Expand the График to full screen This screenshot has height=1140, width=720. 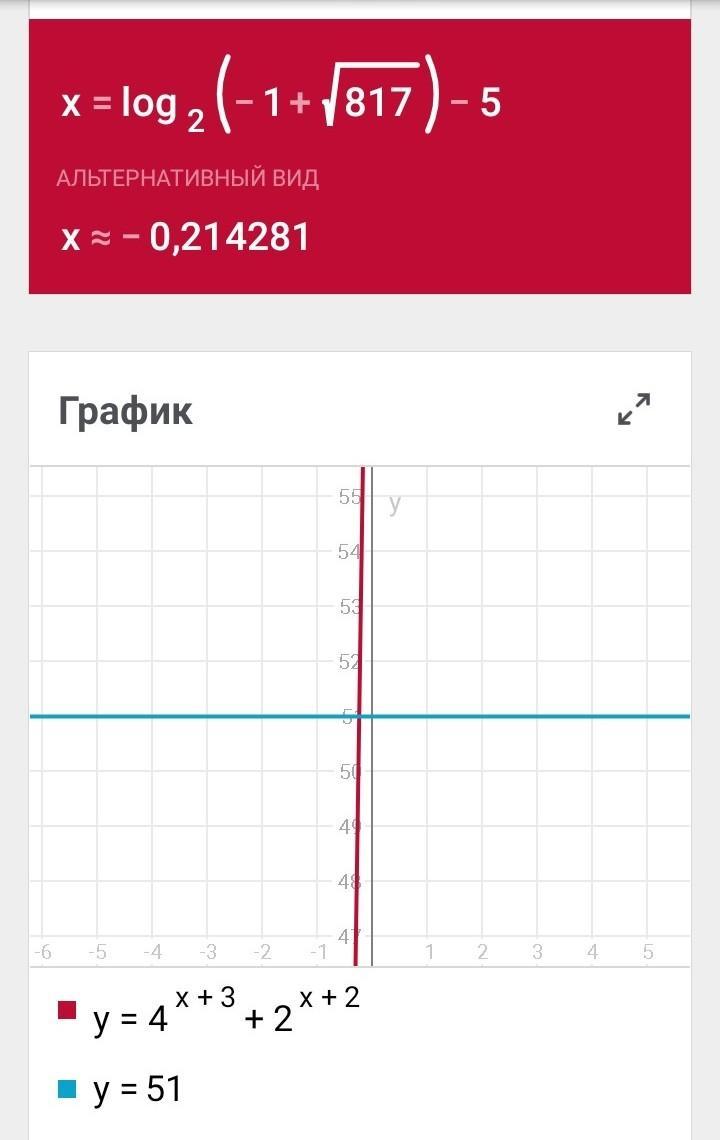point(634,410)
